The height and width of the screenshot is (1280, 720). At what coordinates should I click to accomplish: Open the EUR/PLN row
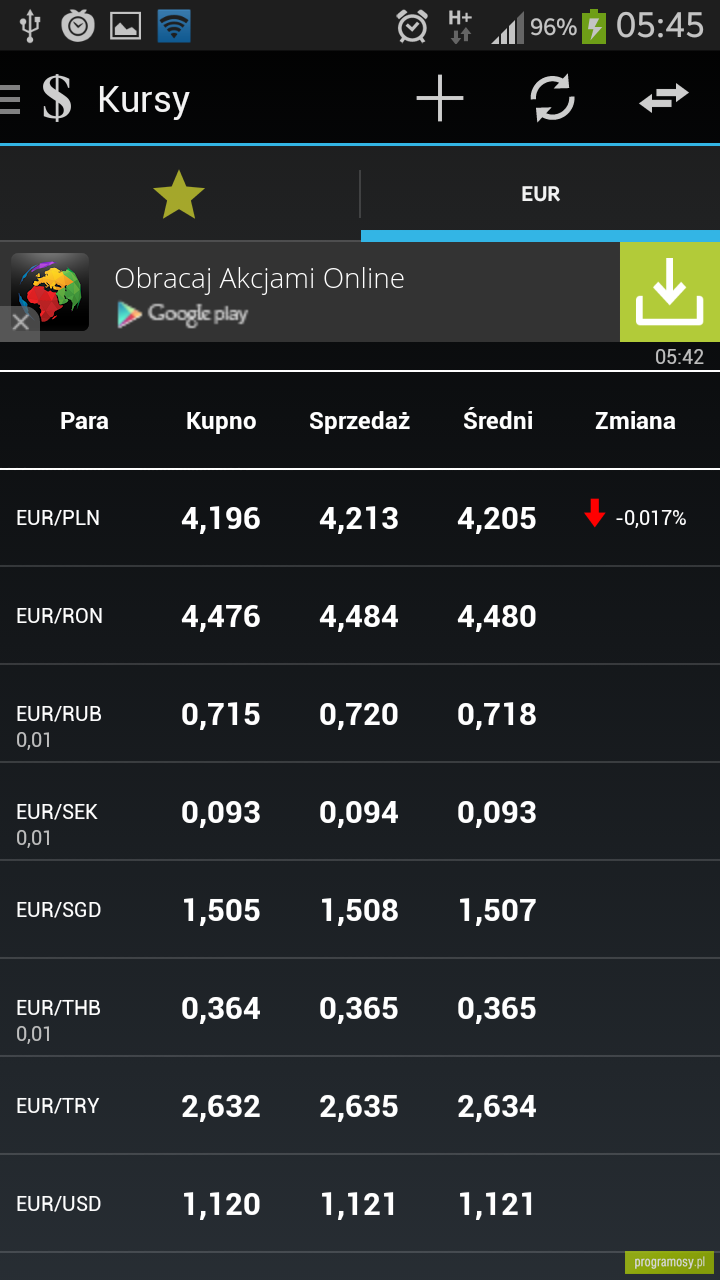point(360,518)
